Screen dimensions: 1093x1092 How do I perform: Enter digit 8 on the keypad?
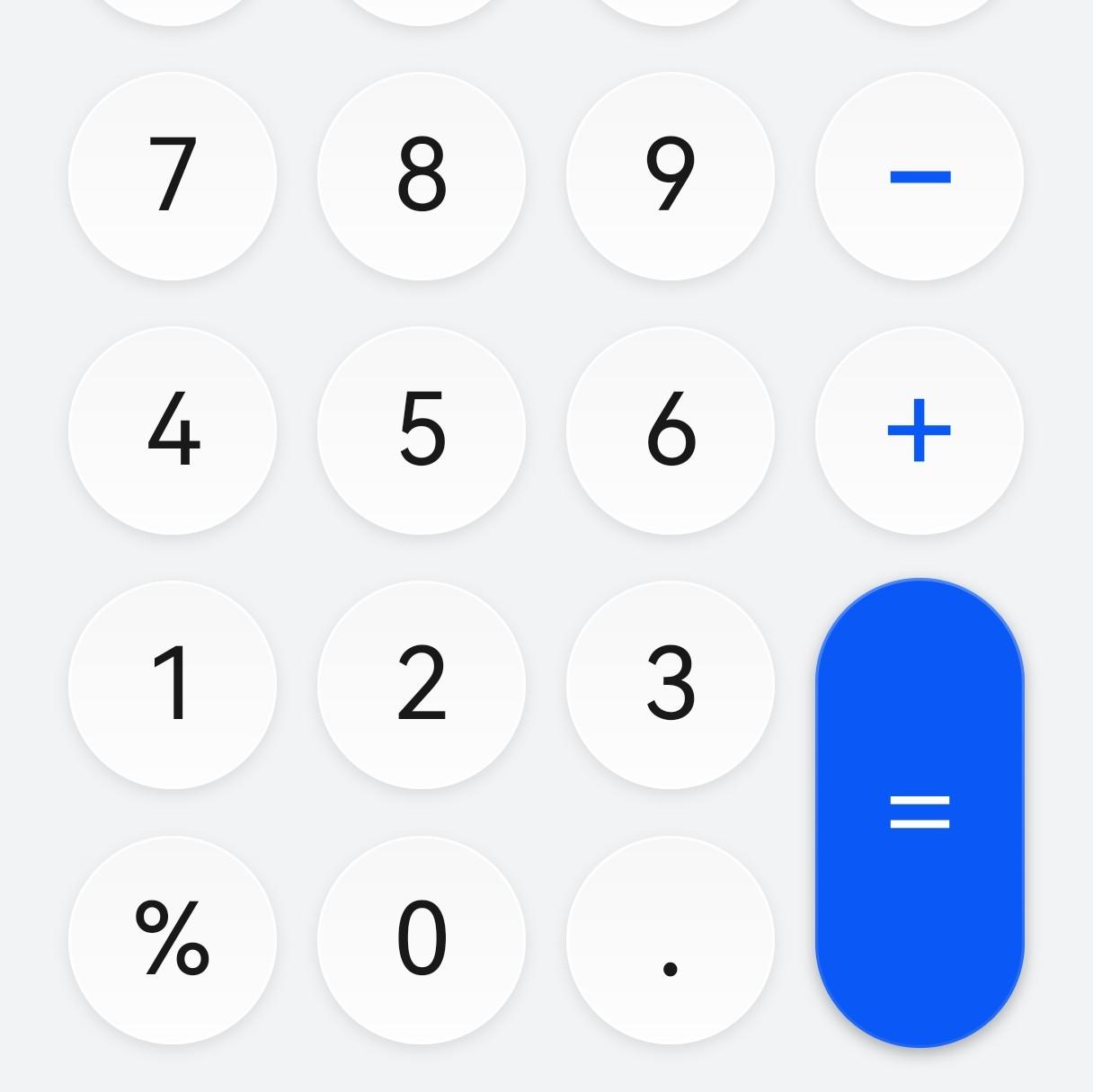(422, 176)
